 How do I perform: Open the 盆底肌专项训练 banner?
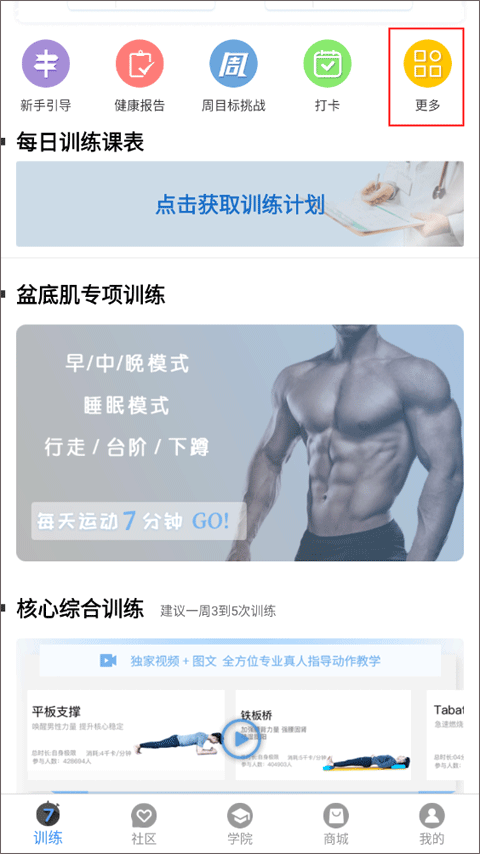pos(240,443)
